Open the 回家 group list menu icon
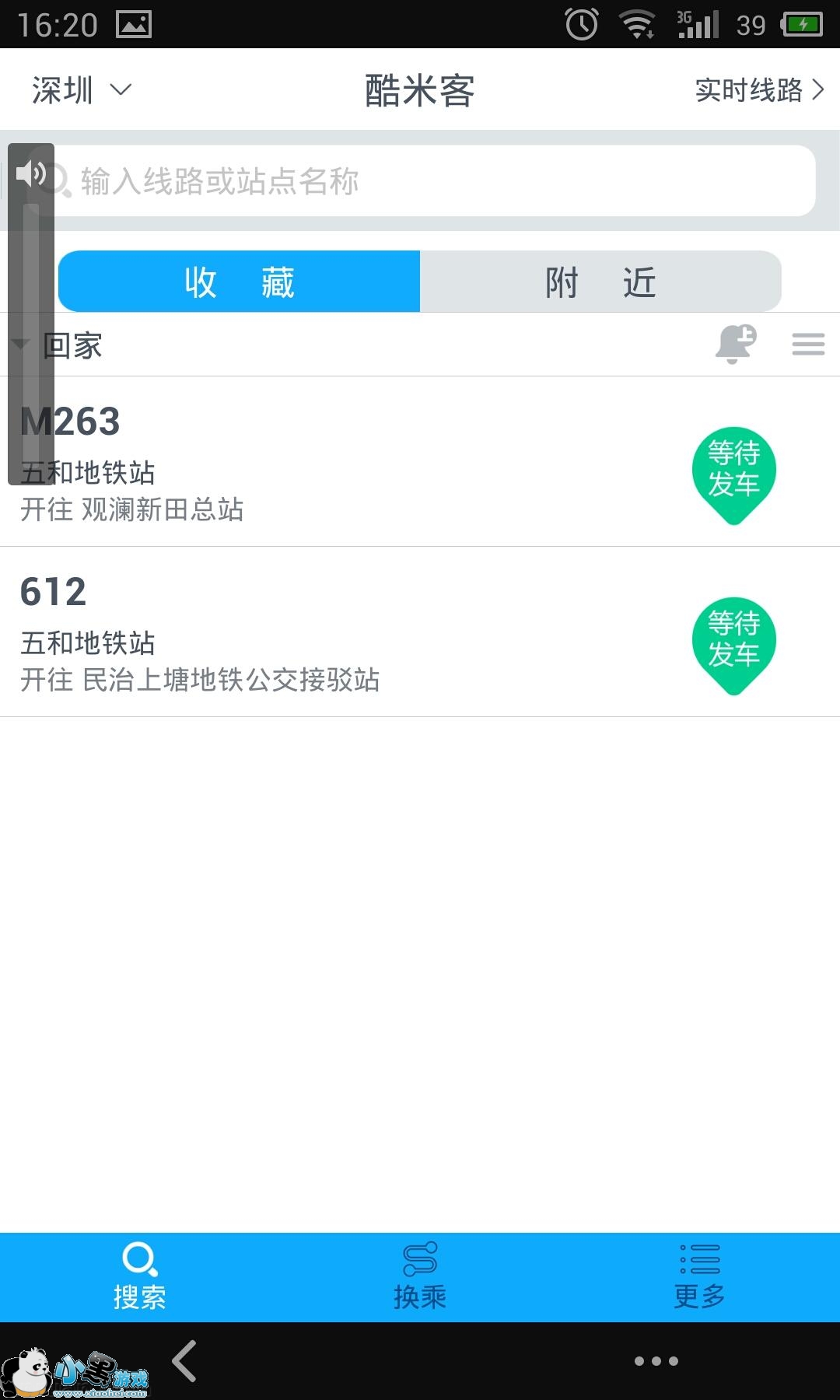This screenshot has width=840, height=1400. point(808,344)
